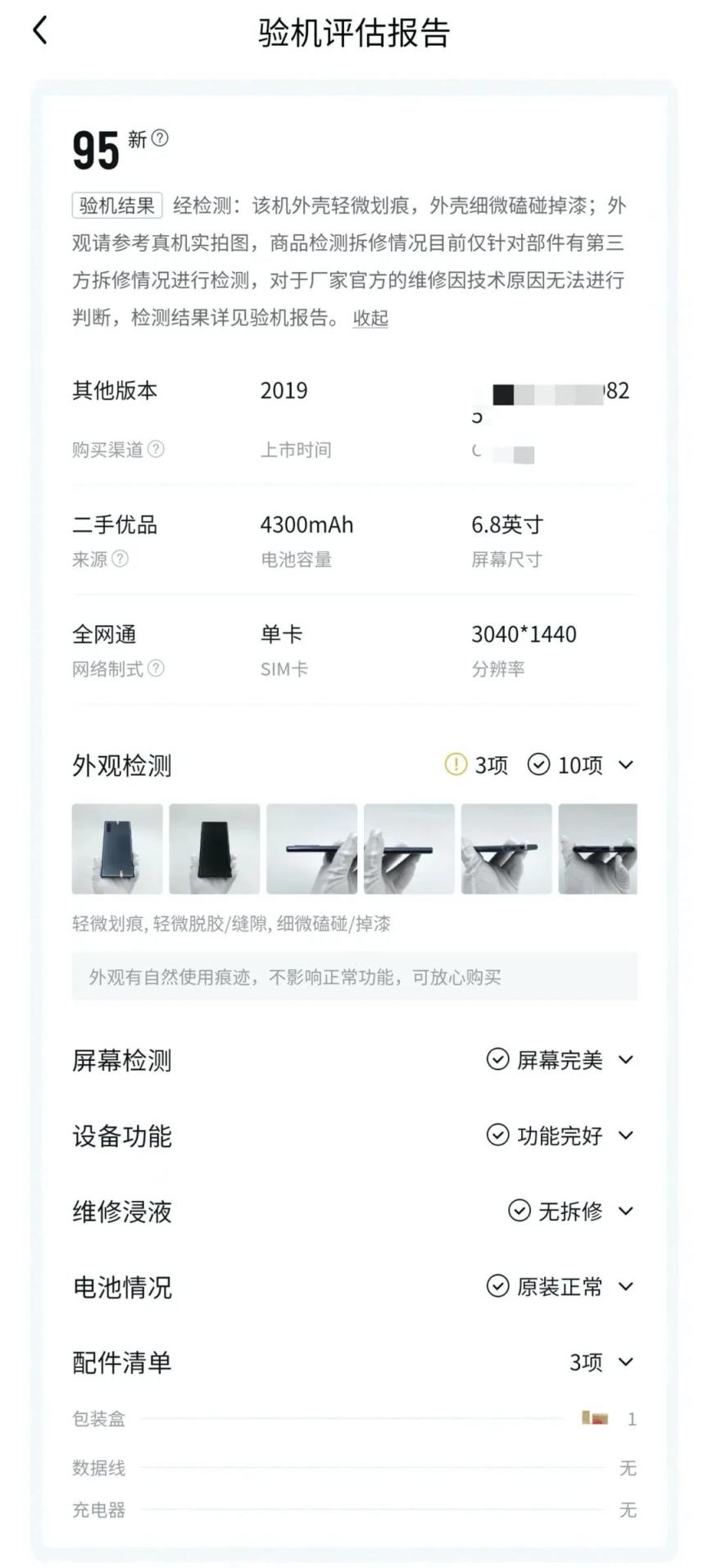Open the first phone front photo

pyautogui.click(x=116, y=849)
